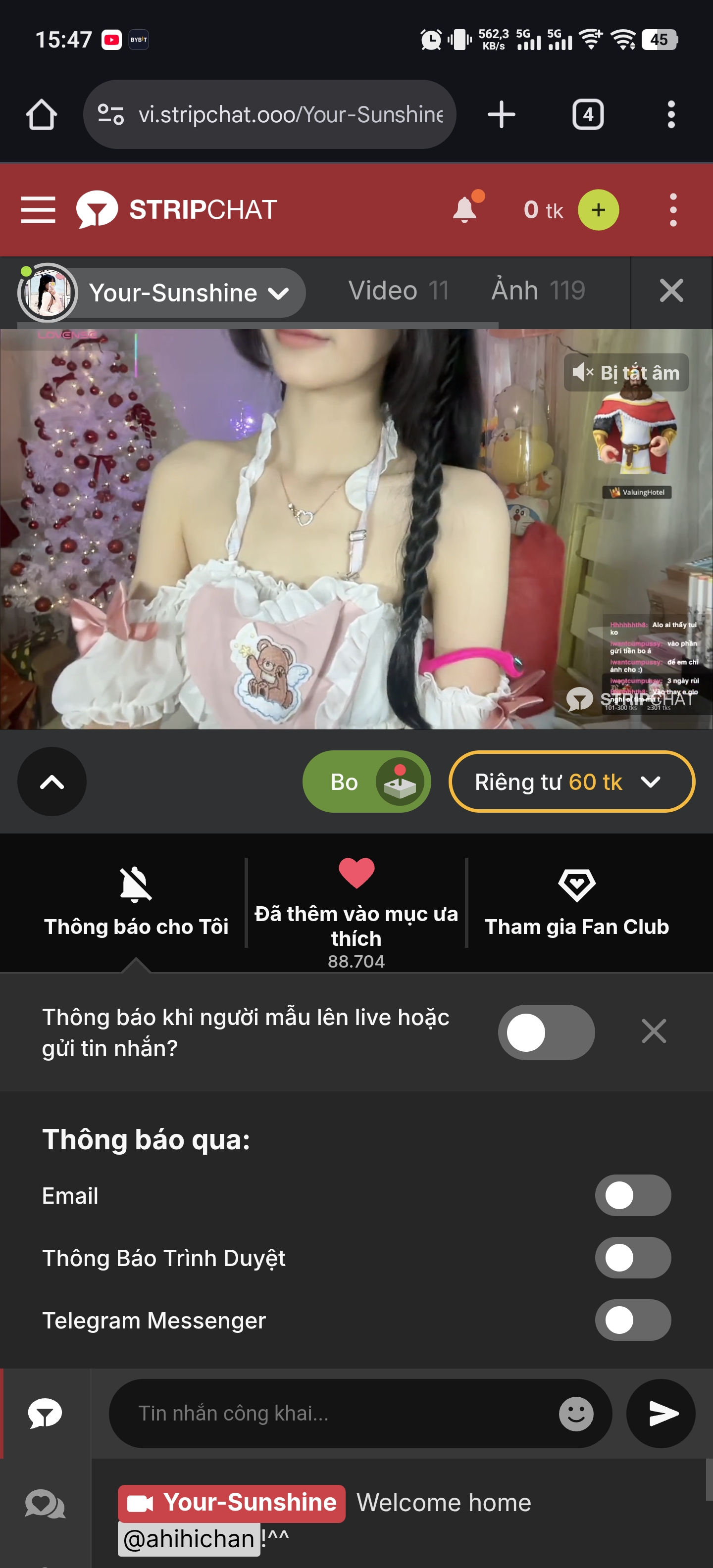Focus the Tin nhắn công khai message field
Screen dimensions: 713x1568
[341, 1414]
